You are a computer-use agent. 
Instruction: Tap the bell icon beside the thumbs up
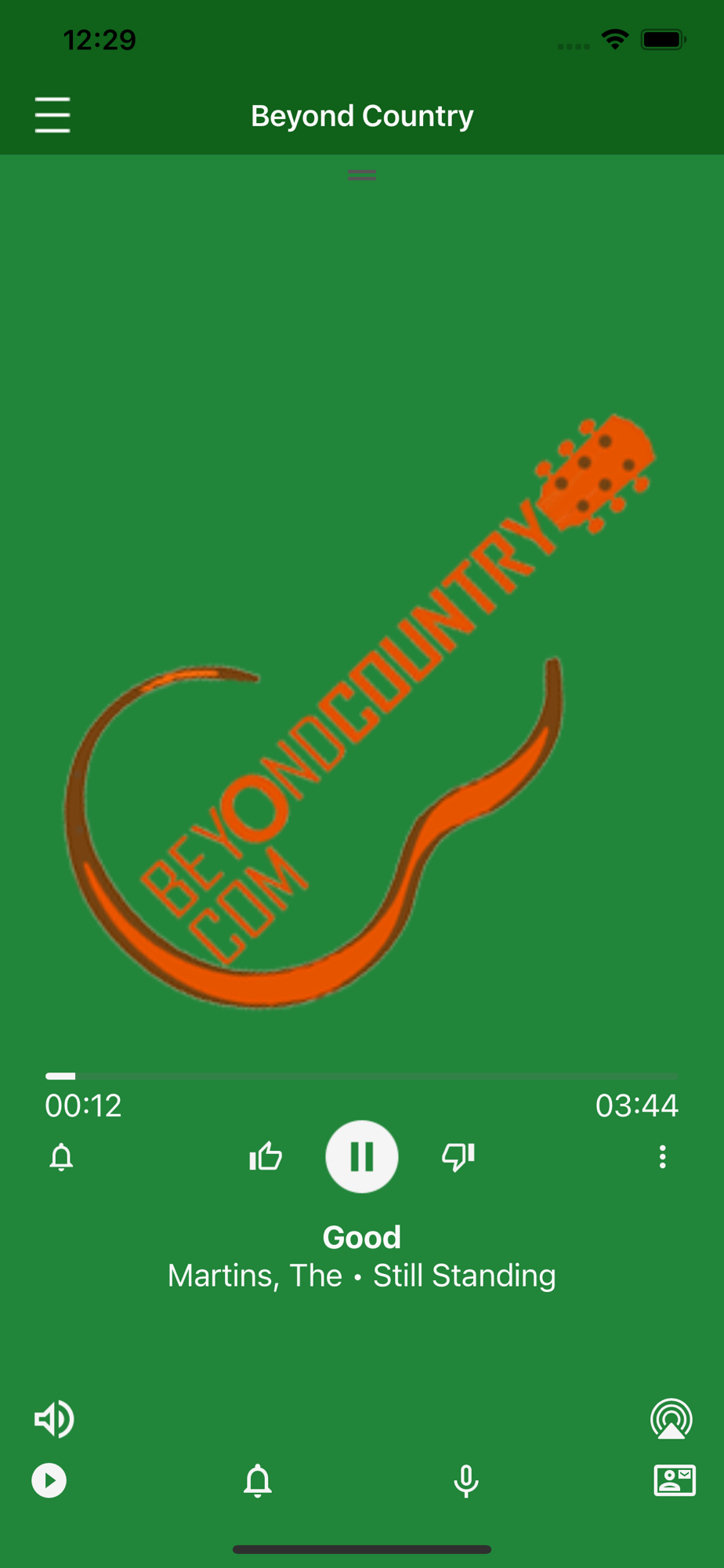(61, 1157)
